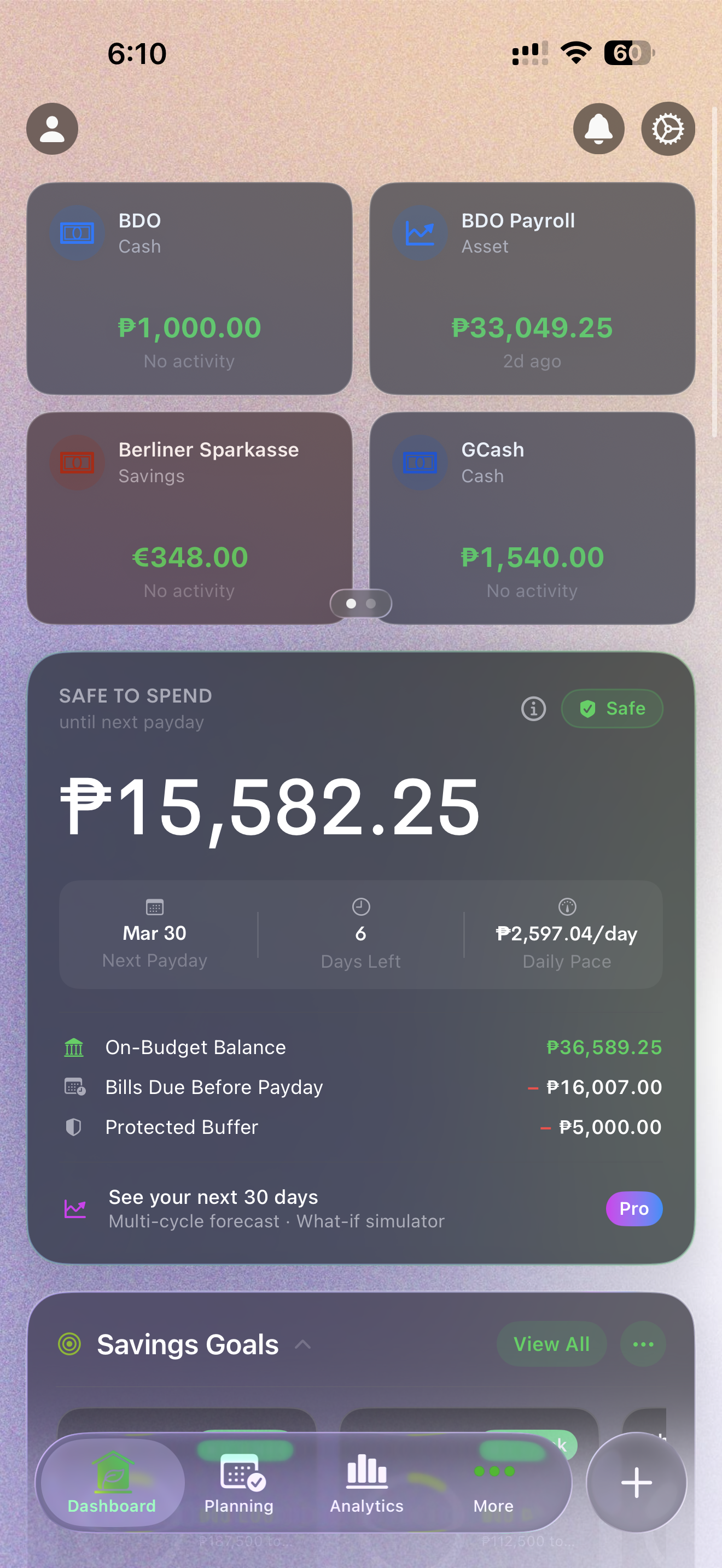Tap the floating plus button
The image size is (722, 1568).
636,1482
